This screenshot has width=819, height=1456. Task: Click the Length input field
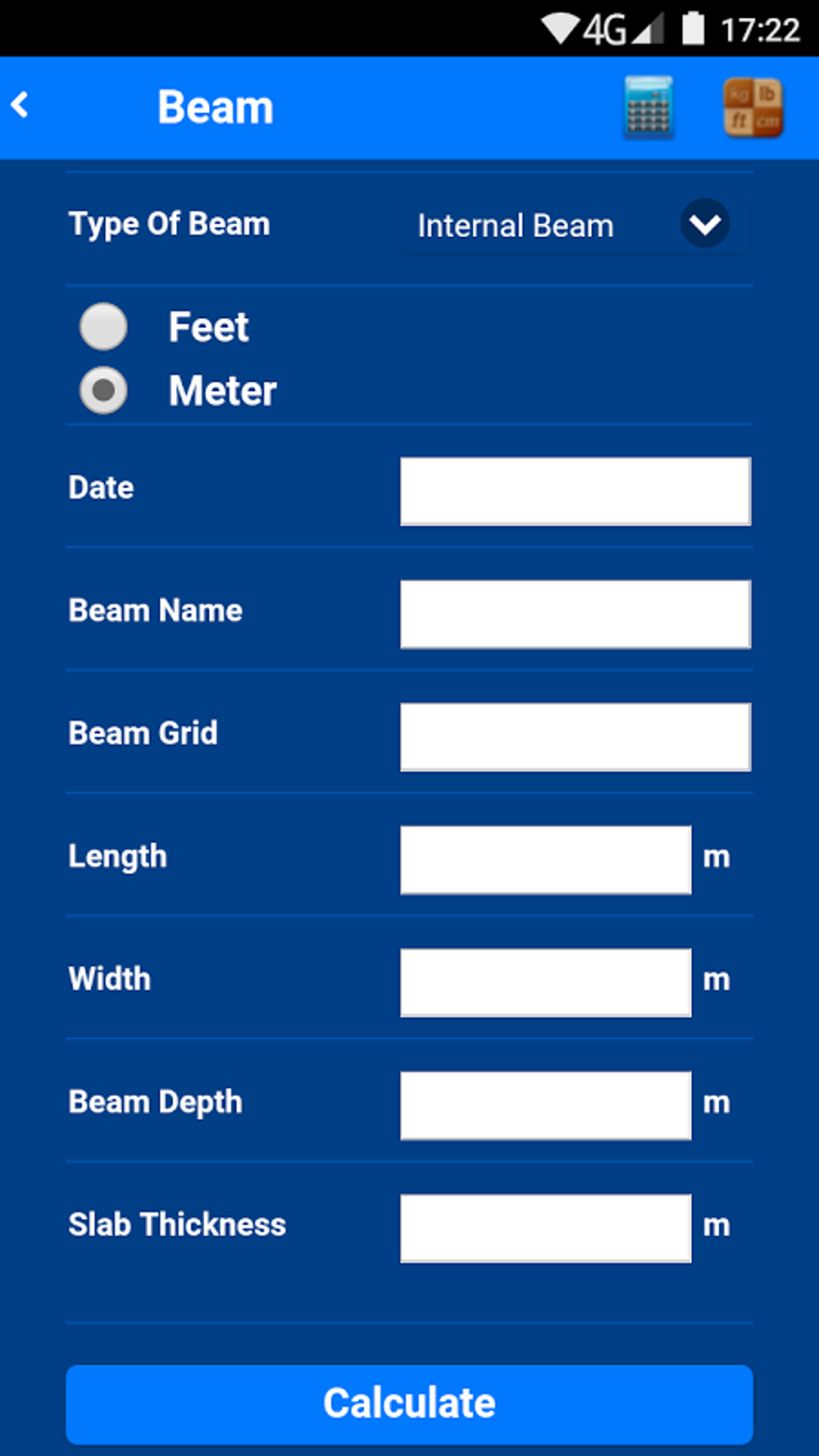(545, 859)
